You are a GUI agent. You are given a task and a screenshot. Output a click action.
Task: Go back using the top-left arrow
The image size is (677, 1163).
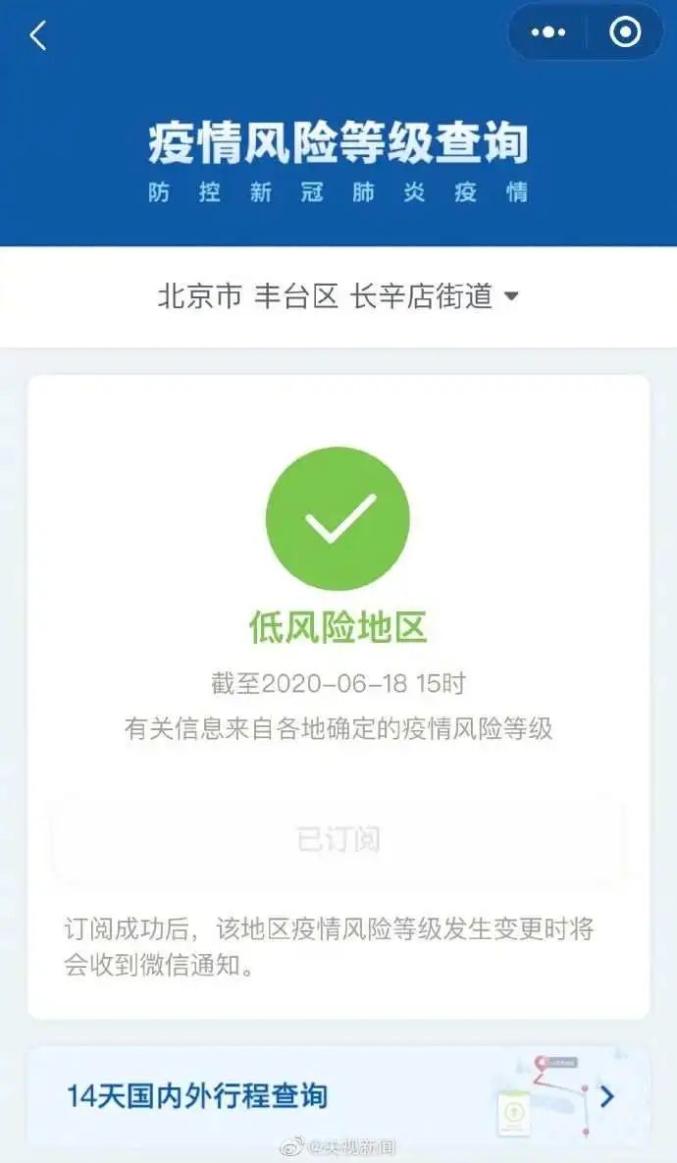pos(38,36)
